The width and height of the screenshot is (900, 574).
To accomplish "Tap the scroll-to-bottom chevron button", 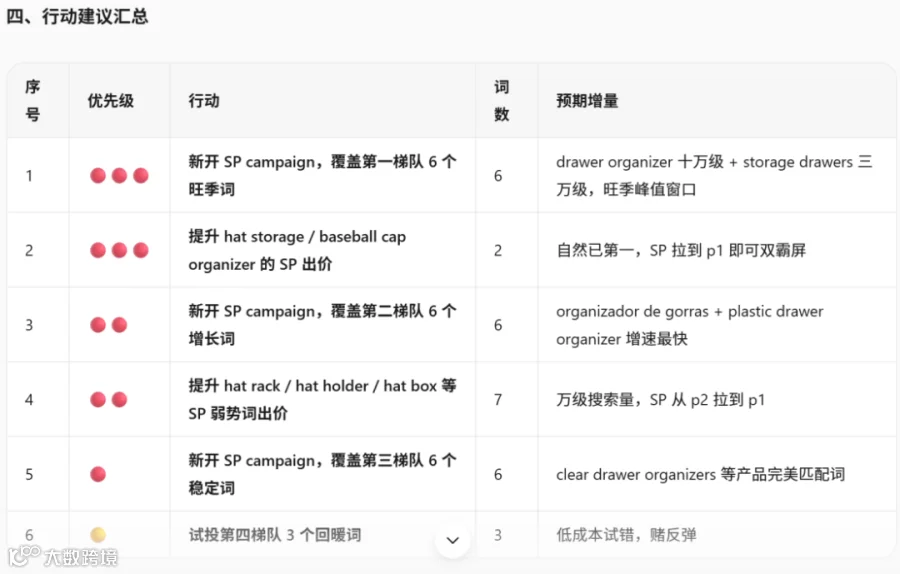I will click(x=452, y=540).
